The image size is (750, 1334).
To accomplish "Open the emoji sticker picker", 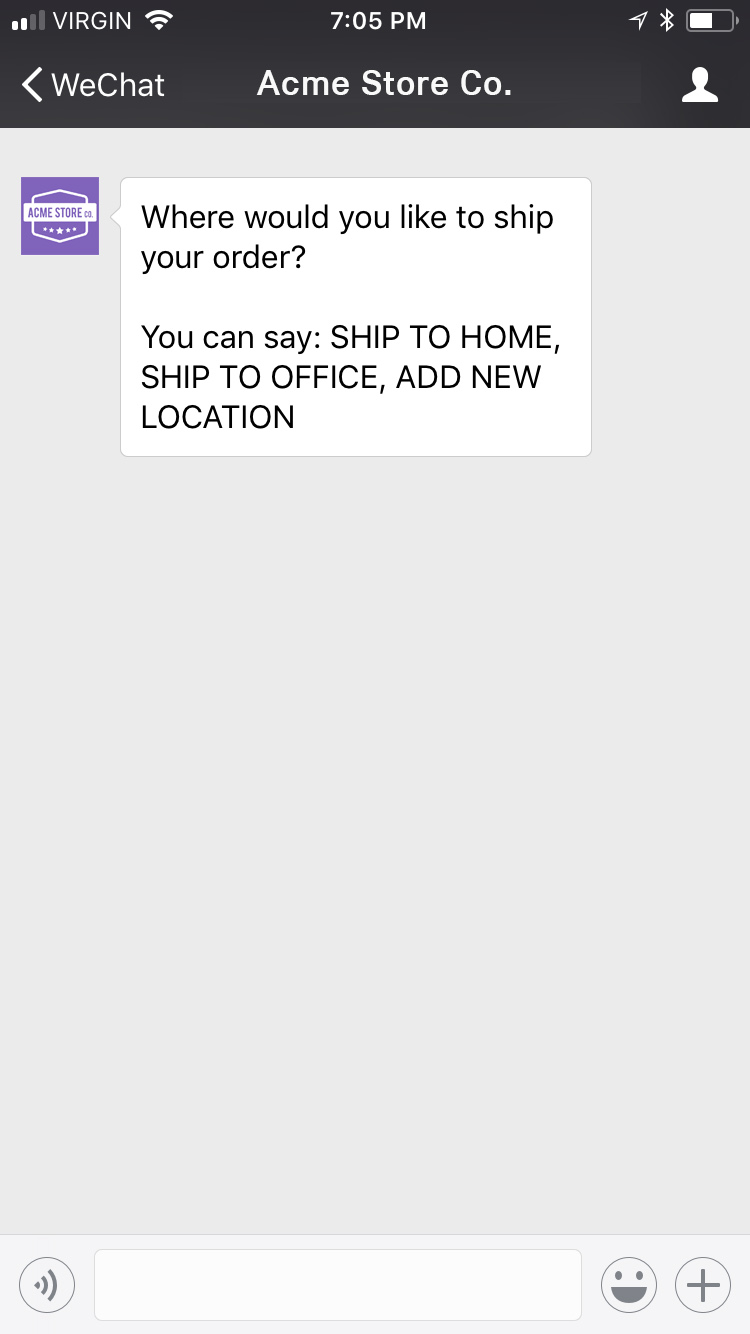I will coord(628,1284).
